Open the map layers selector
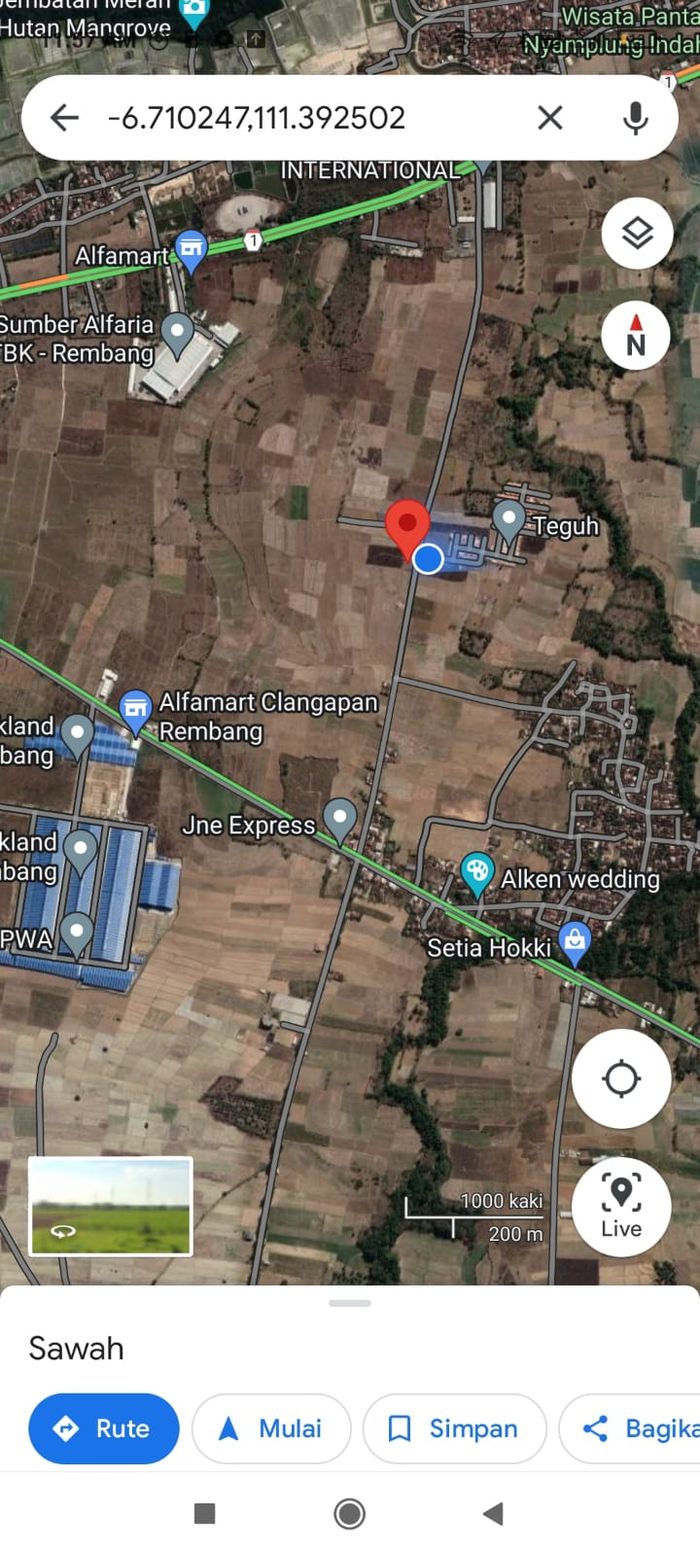The height and width of the screenshot is (1556, 700). click(x=636, y=233)
